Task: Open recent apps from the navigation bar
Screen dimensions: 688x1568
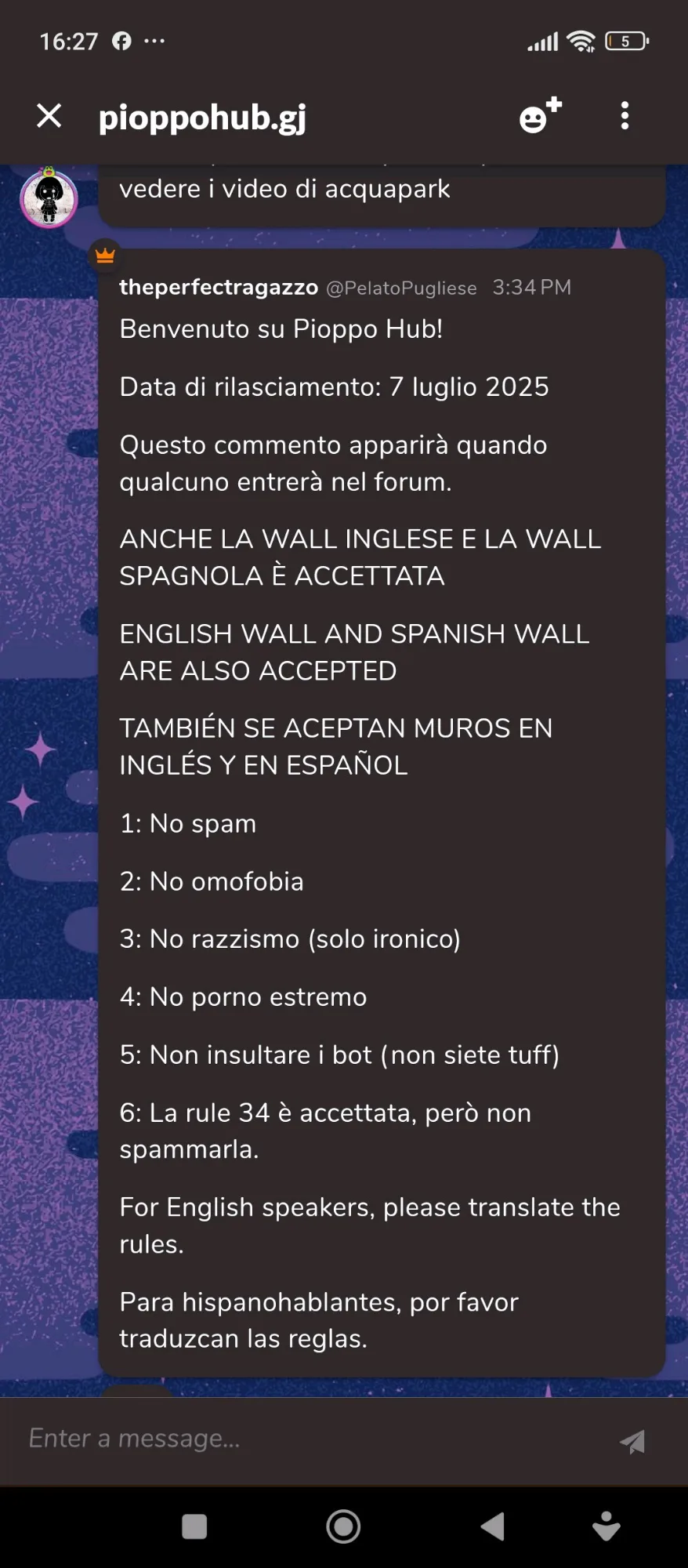Action: (194, 1526)
